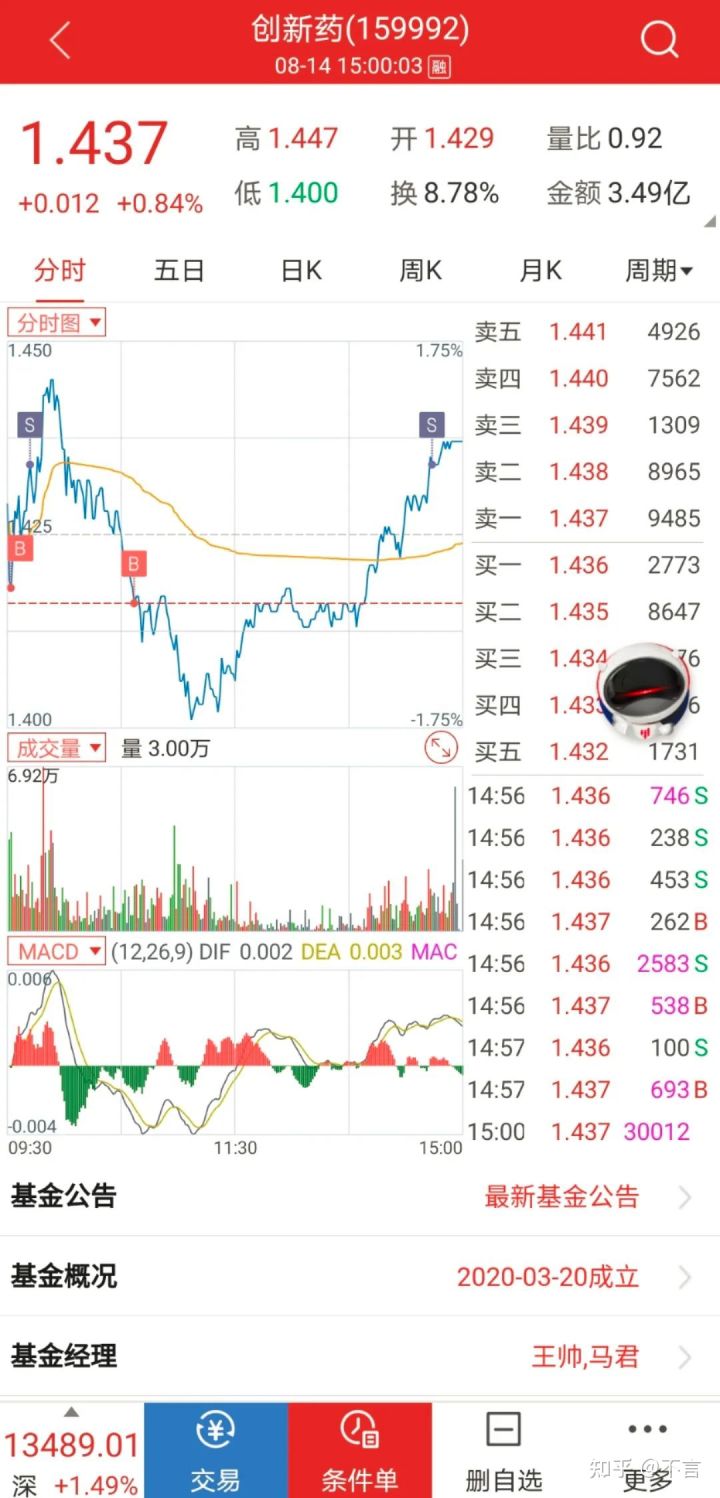Image resolution: width=720 pixels, height=1498 pixels.
Task: Open the search magnifier icon
Action: (659, 40)
